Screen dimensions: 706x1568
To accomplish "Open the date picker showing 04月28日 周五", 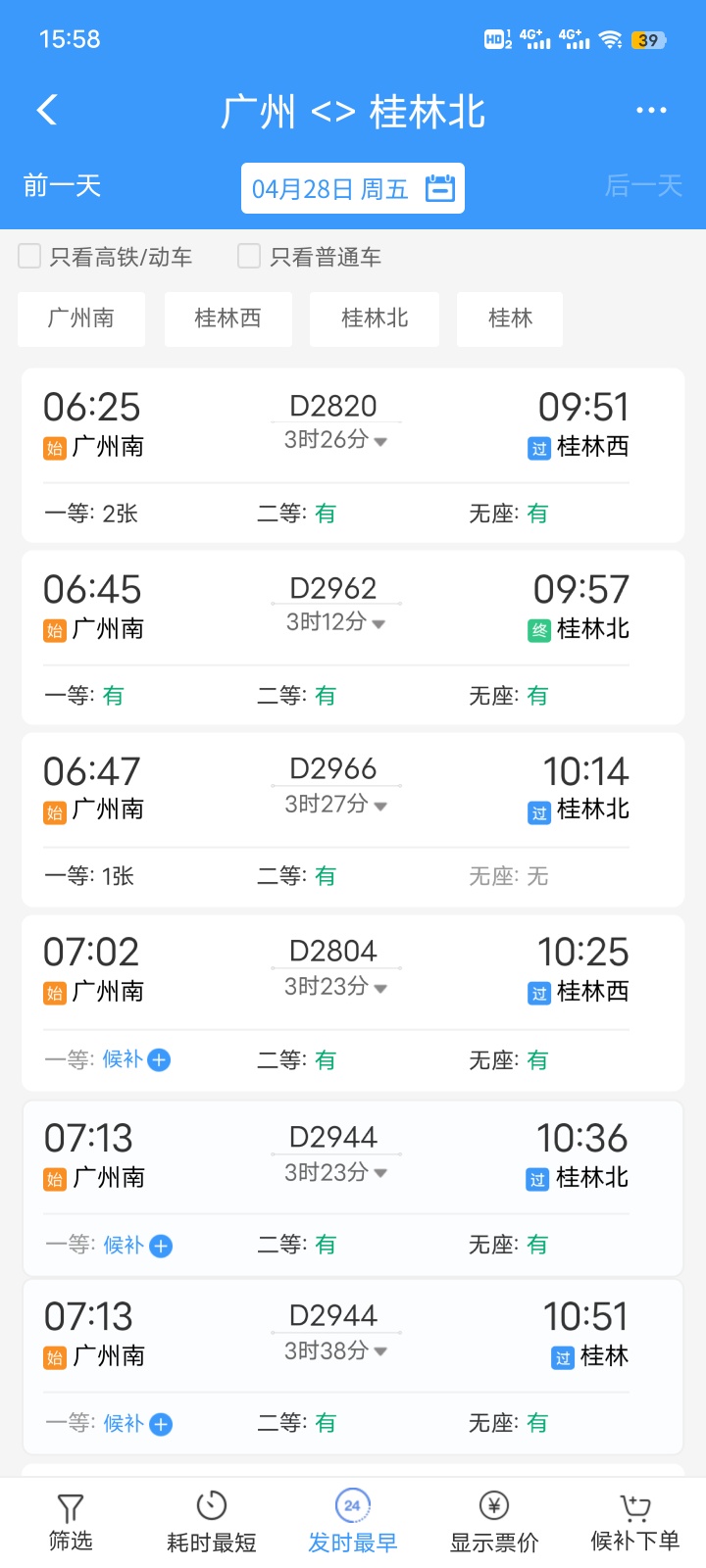I will pos(353,188).
